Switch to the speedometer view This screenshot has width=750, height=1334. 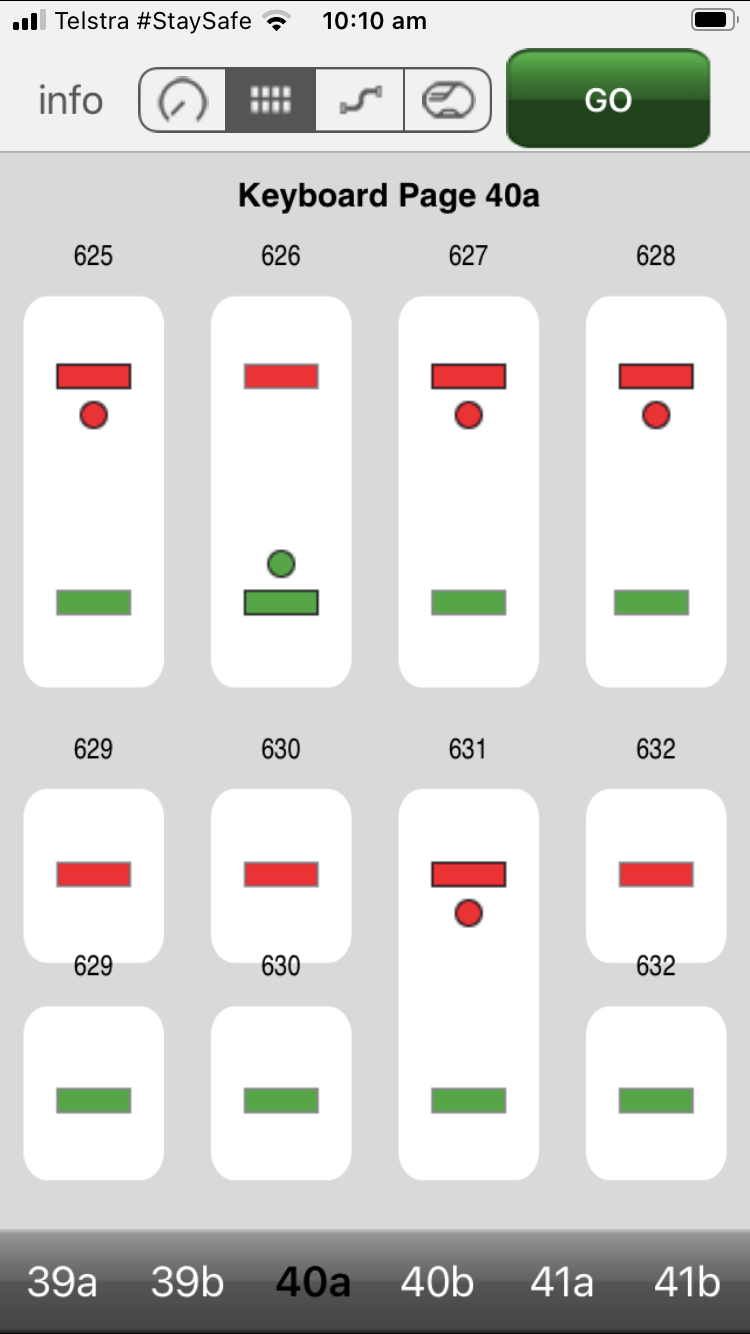tap(182, 100)
